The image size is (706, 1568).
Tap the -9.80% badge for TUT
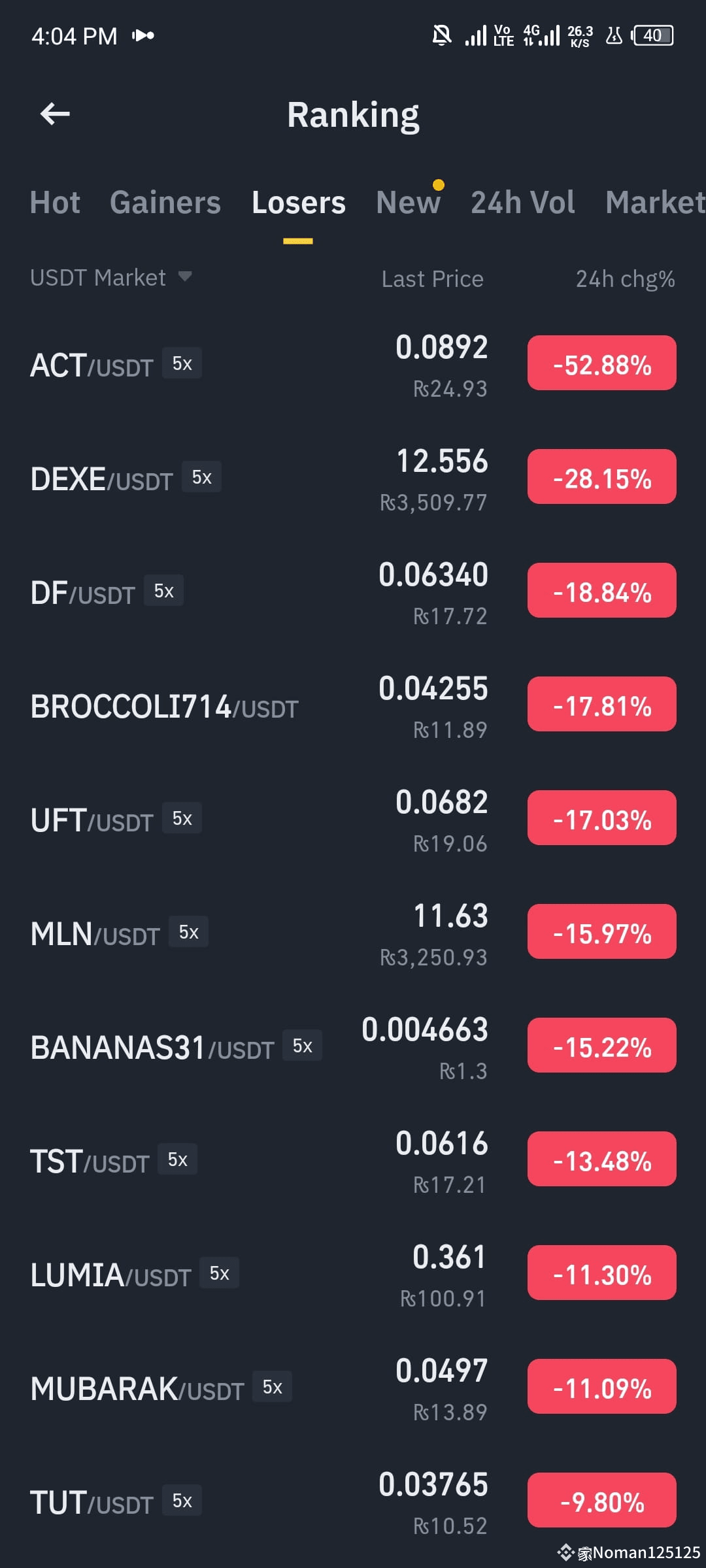point(601,1501)
